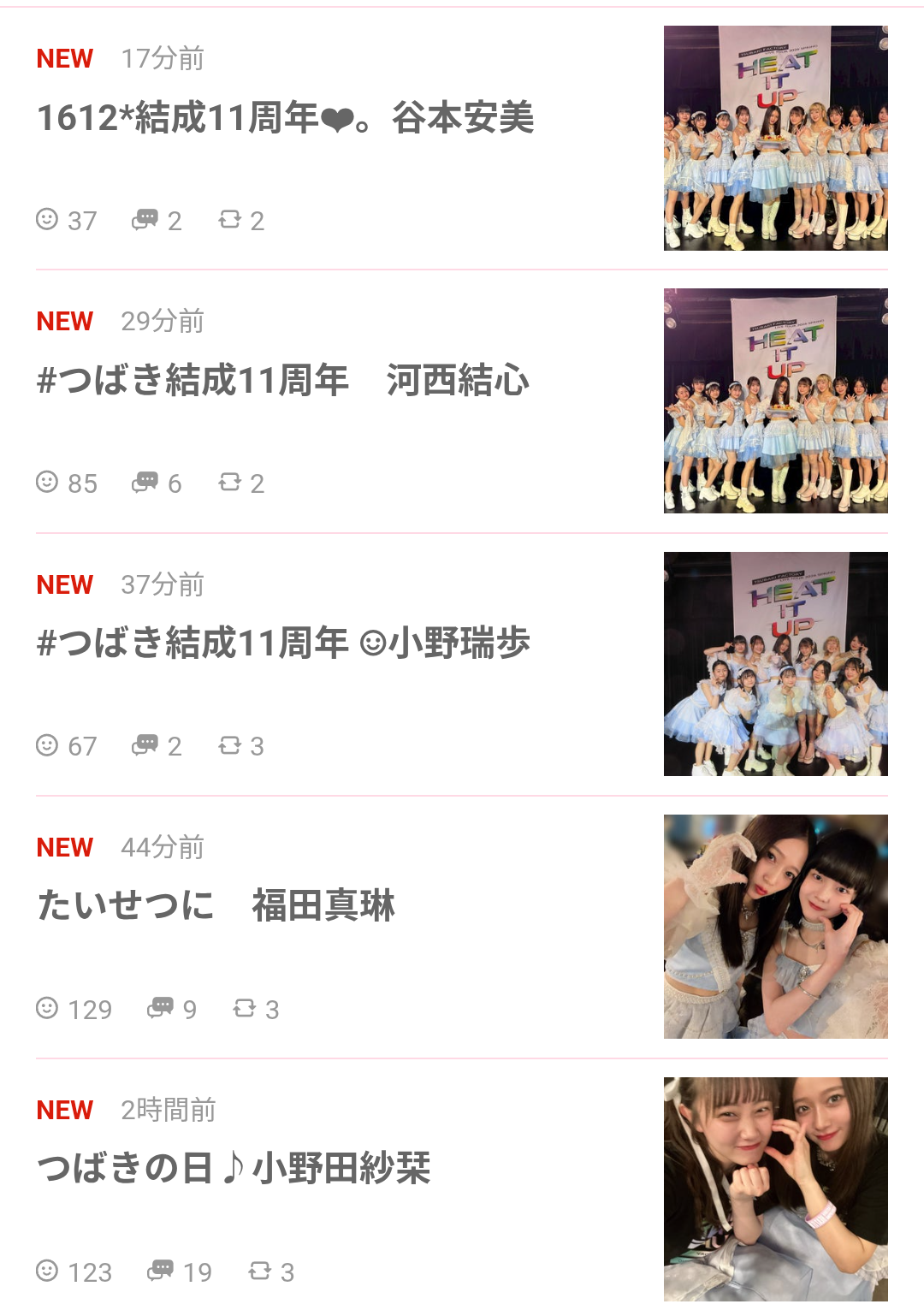View selfie thumbnail of 福田真琳's post
The image size is (924, 1316).
(x=775, y=927)
